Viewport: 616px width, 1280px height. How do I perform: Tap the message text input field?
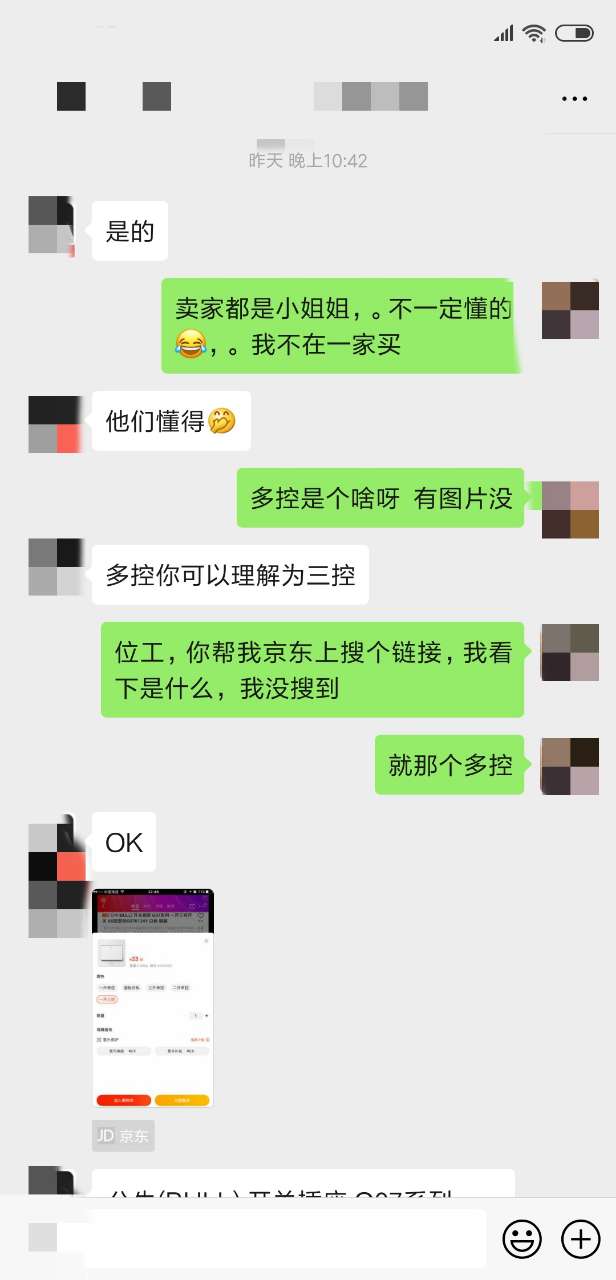[x=285, y=1239]
